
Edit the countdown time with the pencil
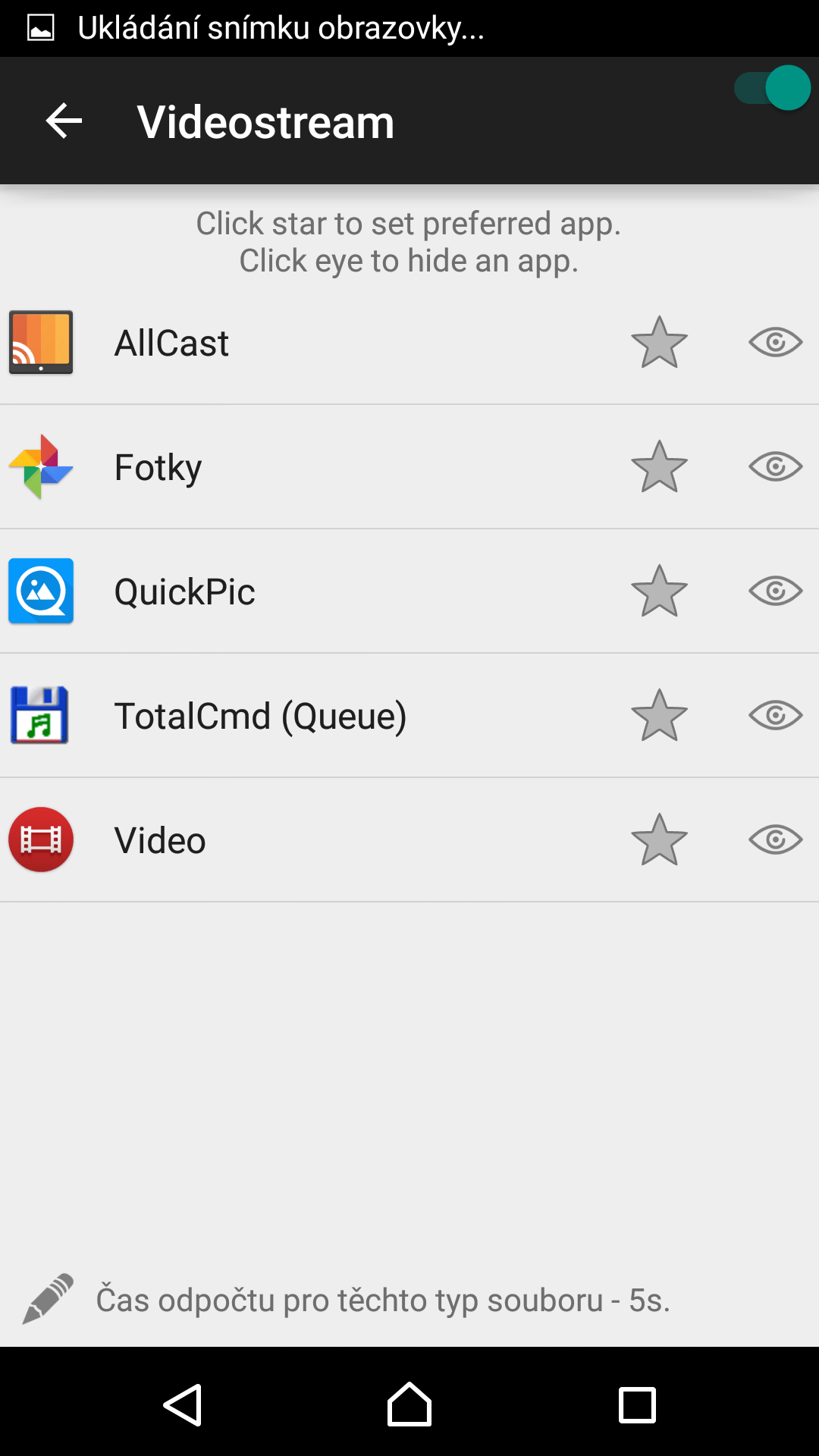pyautogui.click(x=49, y=1299)
